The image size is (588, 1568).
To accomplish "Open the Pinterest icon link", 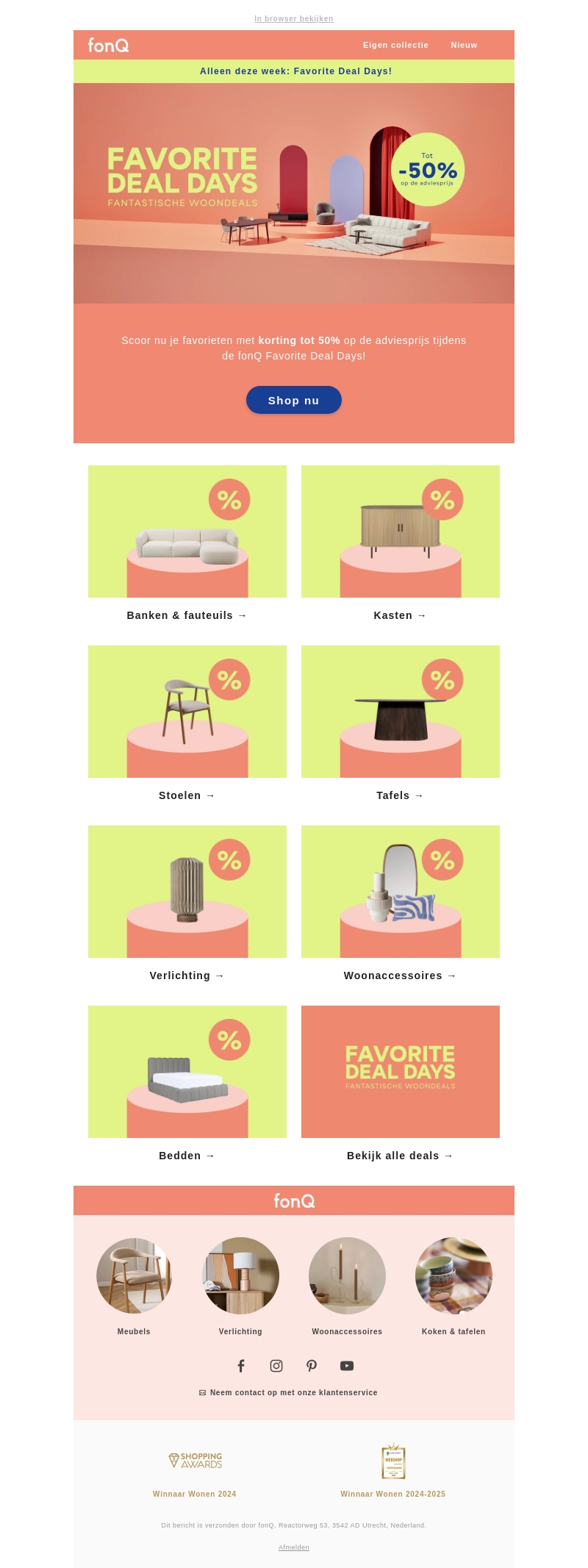I will pyautogui.click(x=312, y=1366).
